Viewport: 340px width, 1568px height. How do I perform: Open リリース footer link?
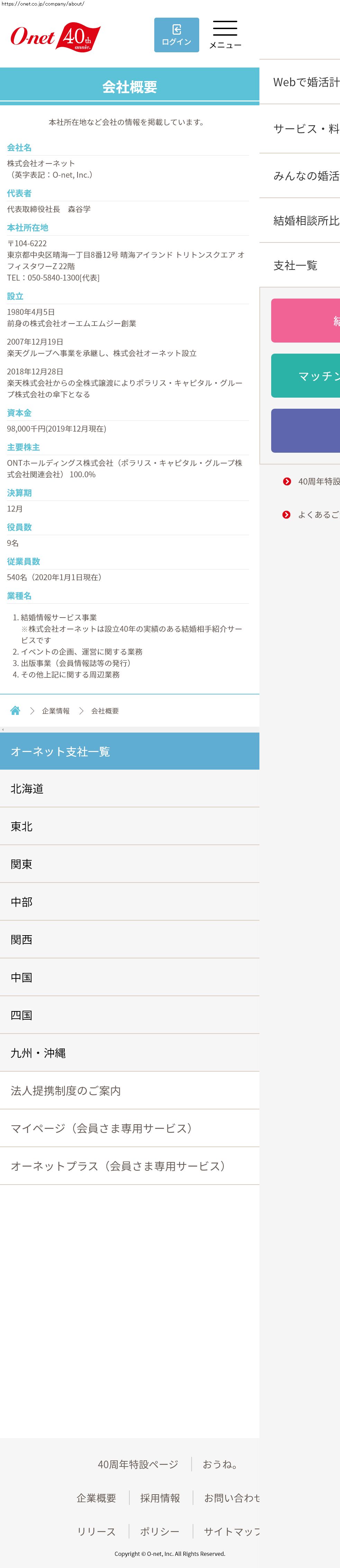pos(96,1532)
